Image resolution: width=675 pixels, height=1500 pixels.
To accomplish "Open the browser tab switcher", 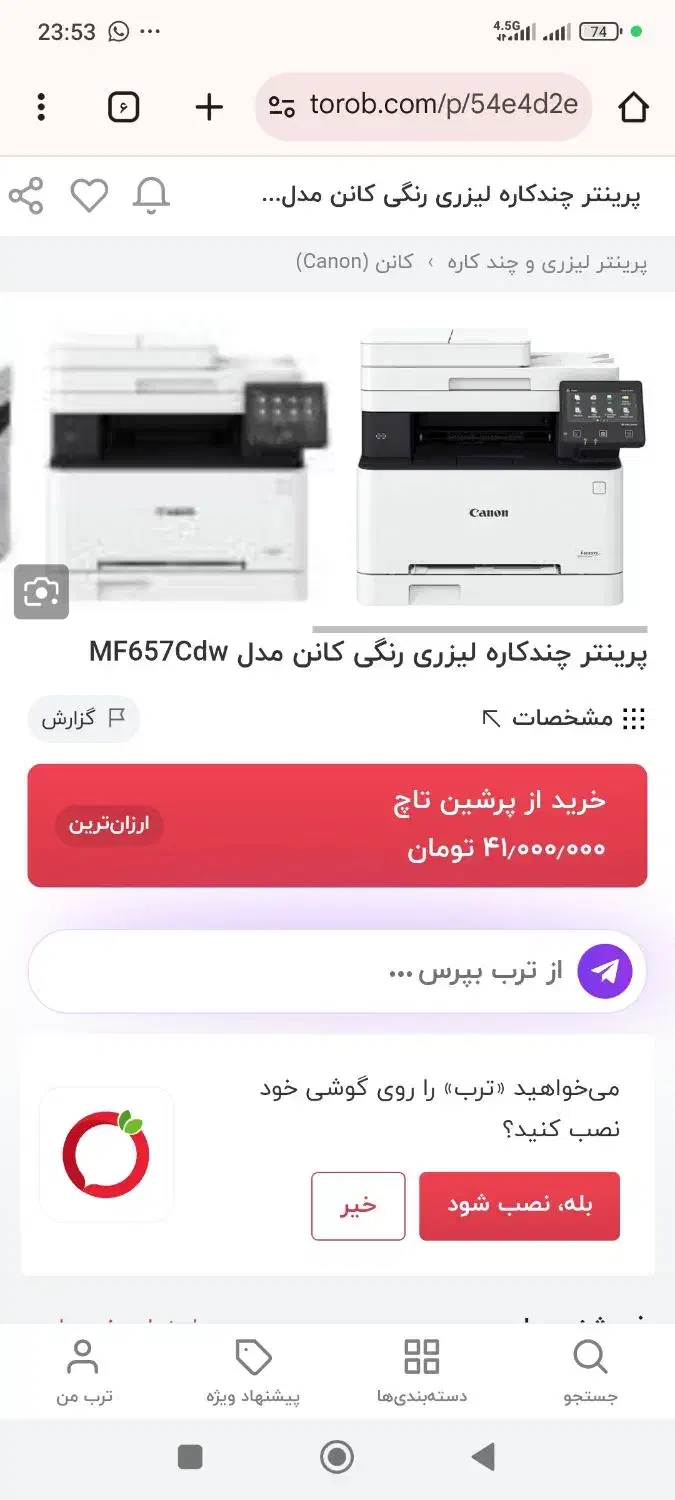I will [123, 107].
